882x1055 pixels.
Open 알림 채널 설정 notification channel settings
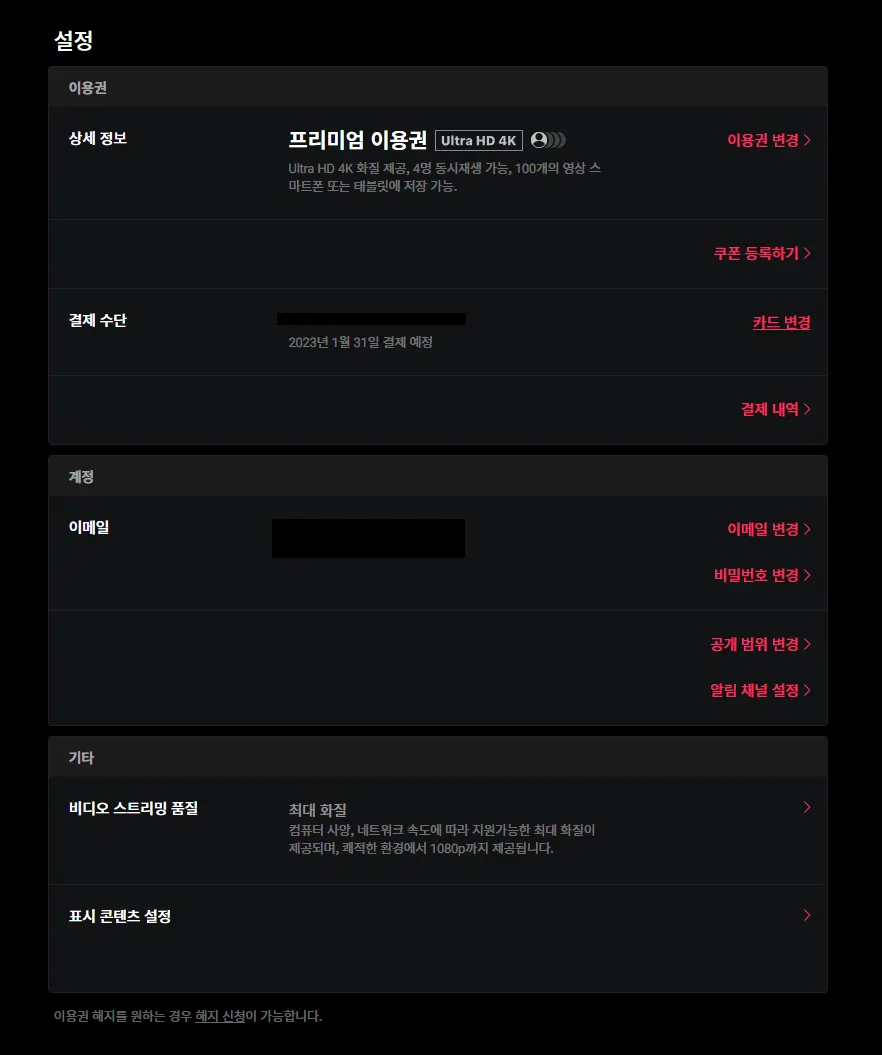point(760,690)
